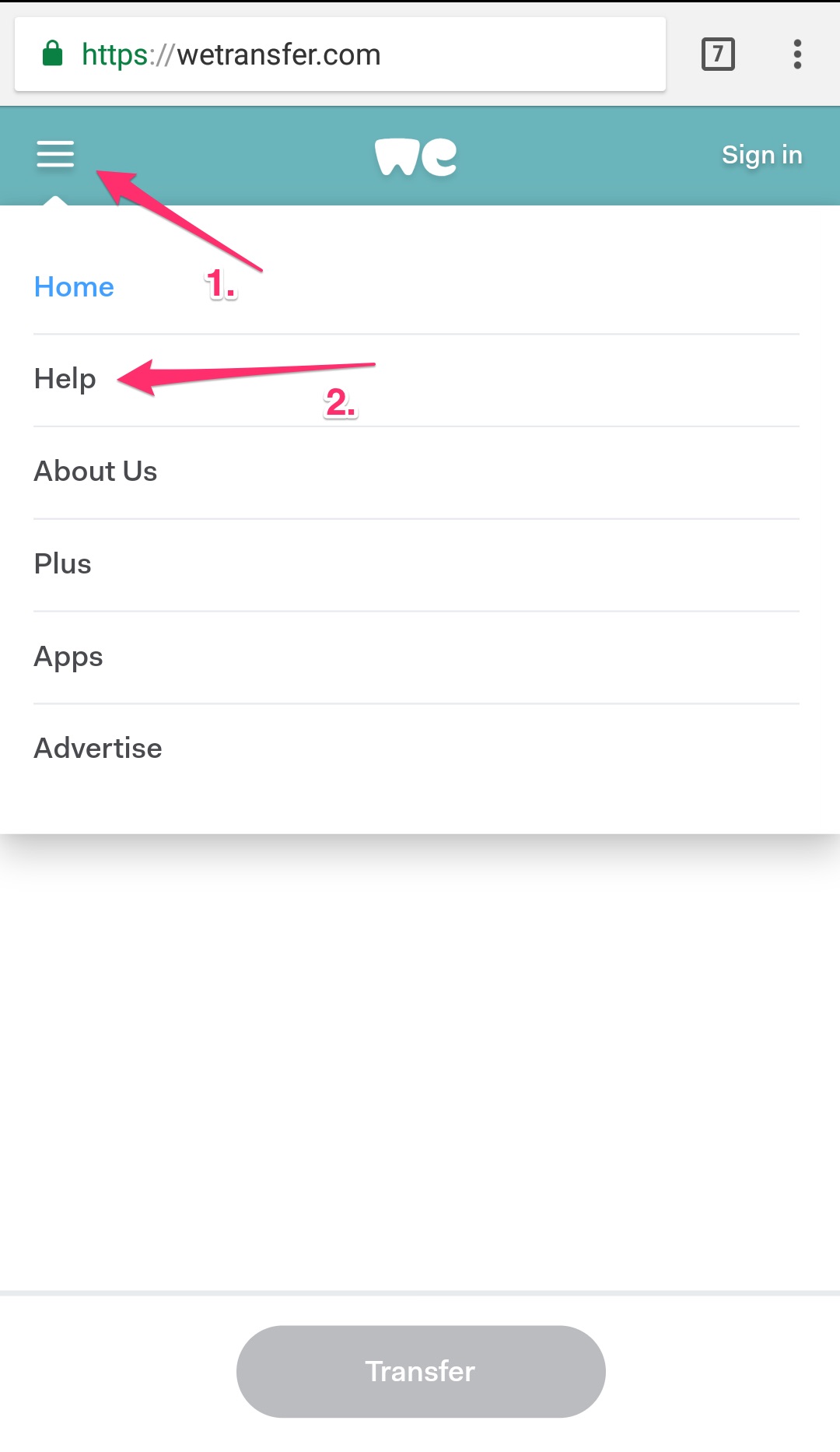Screen dimensions: 840x1452
Task: Tap the wetransfer.com address bar
Action: 340,54
